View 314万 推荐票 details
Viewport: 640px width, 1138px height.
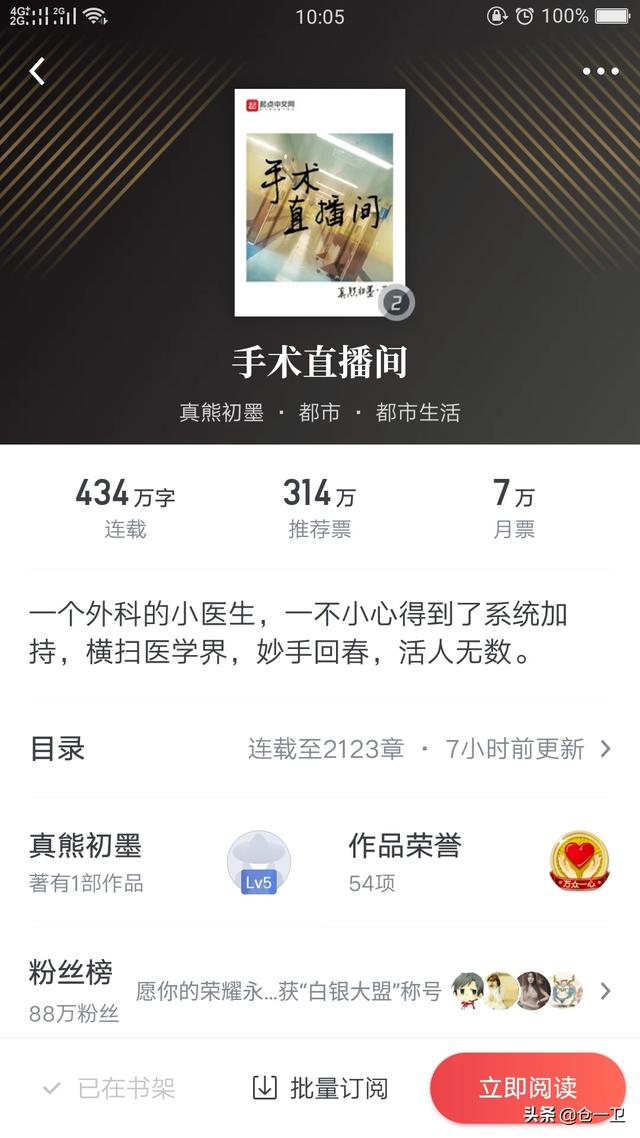[320, 508]
